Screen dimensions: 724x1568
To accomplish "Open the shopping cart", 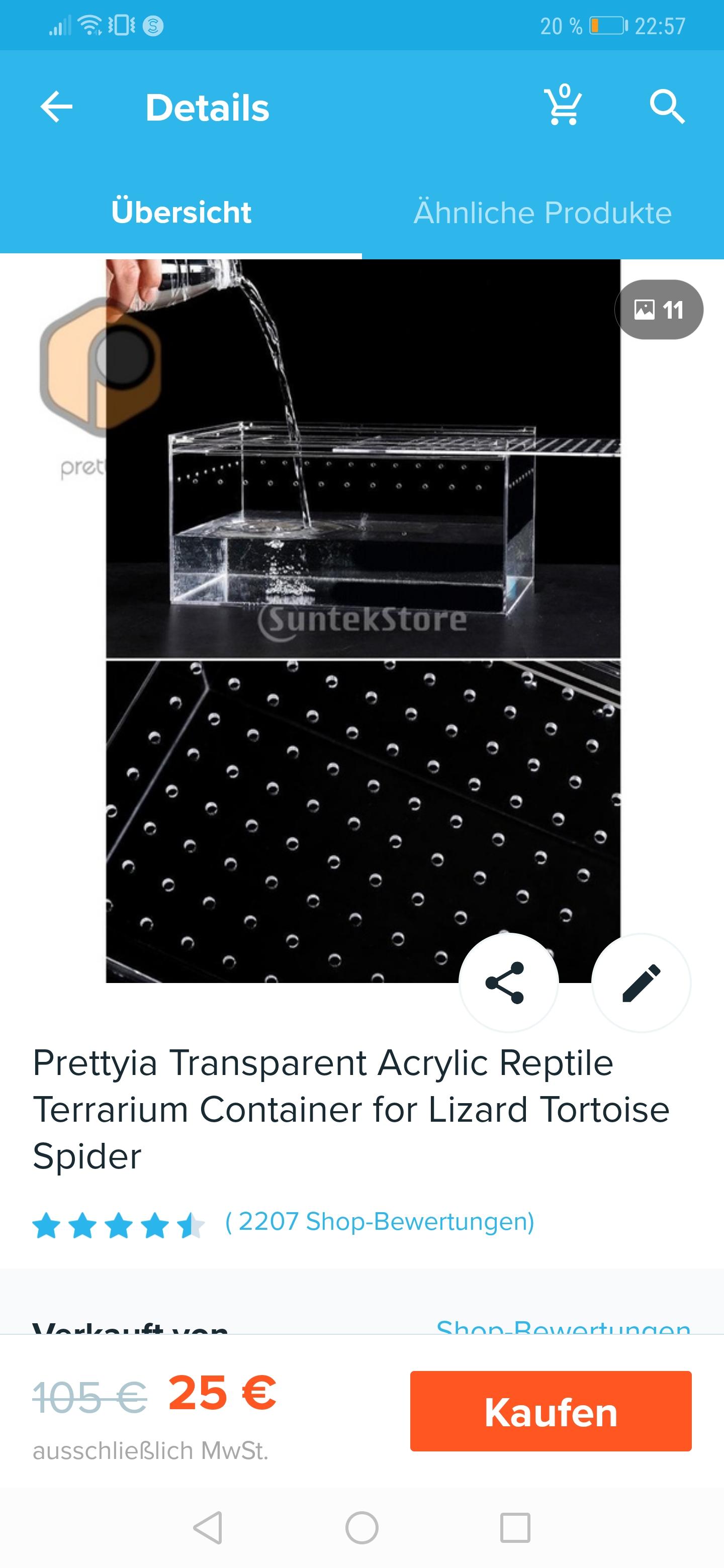I will (x=563, y=106).
